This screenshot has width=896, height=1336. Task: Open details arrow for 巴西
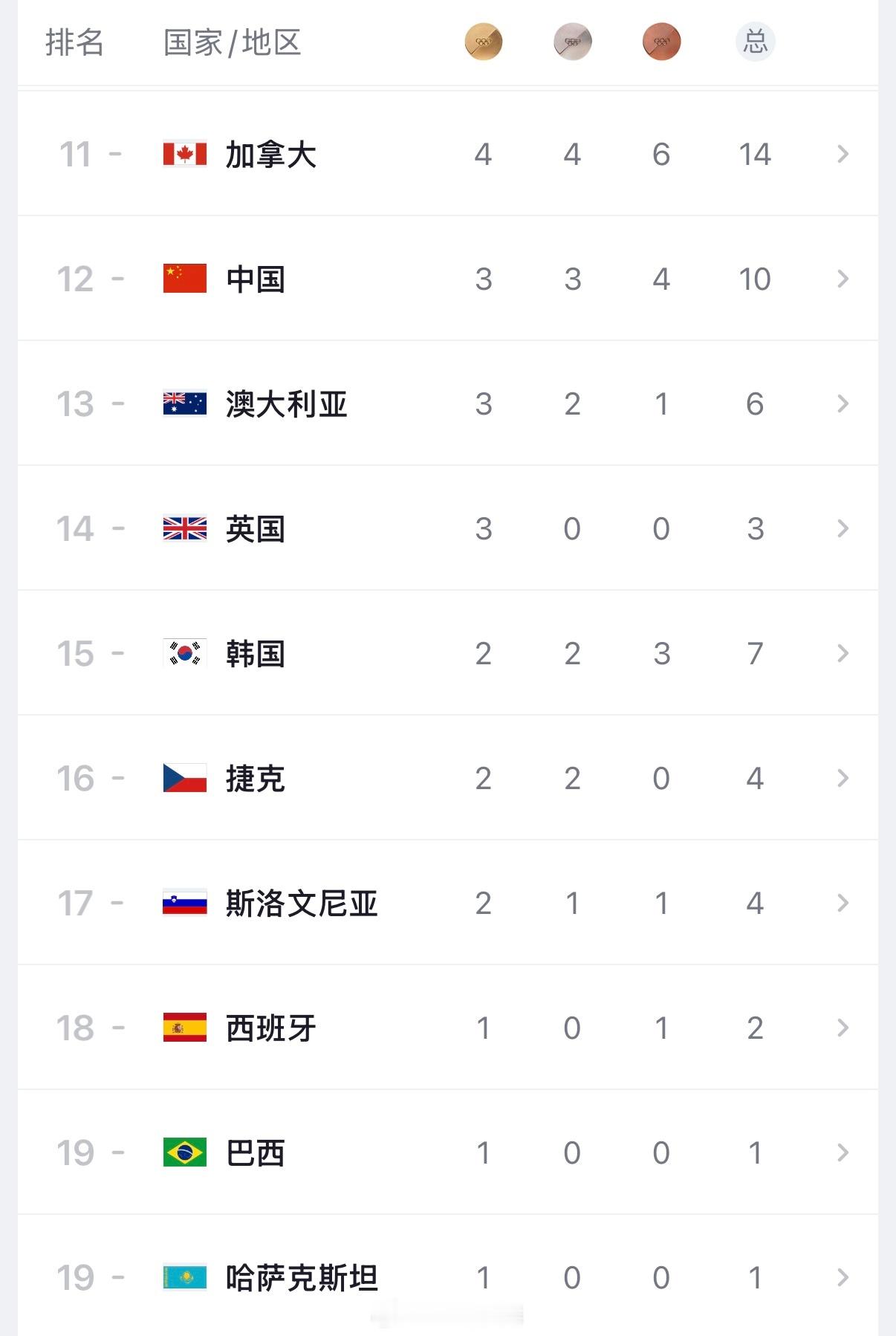pyautogui.click(x=843, y=1152)
